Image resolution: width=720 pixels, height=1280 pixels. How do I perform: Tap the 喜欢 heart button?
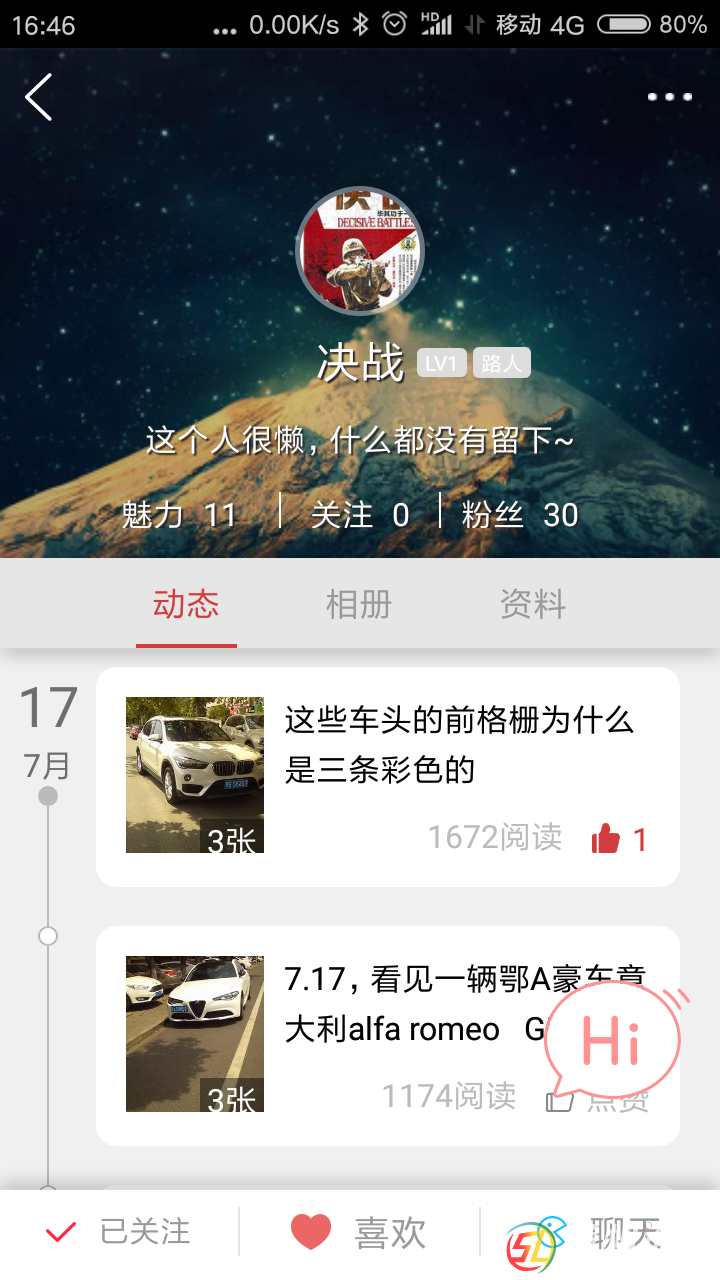[360, 1232]
